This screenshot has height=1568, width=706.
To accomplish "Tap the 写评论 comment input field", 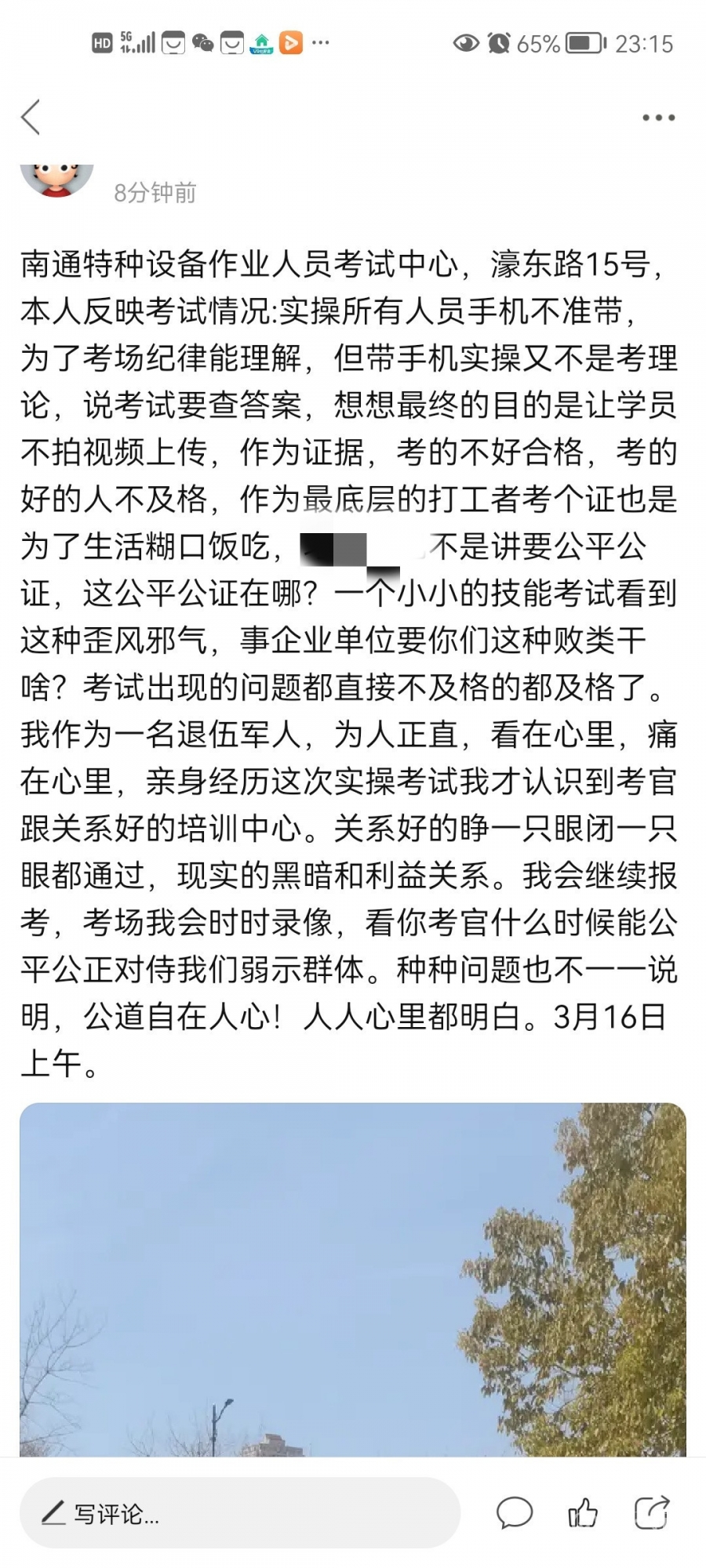I will [x=239, y=1513].
